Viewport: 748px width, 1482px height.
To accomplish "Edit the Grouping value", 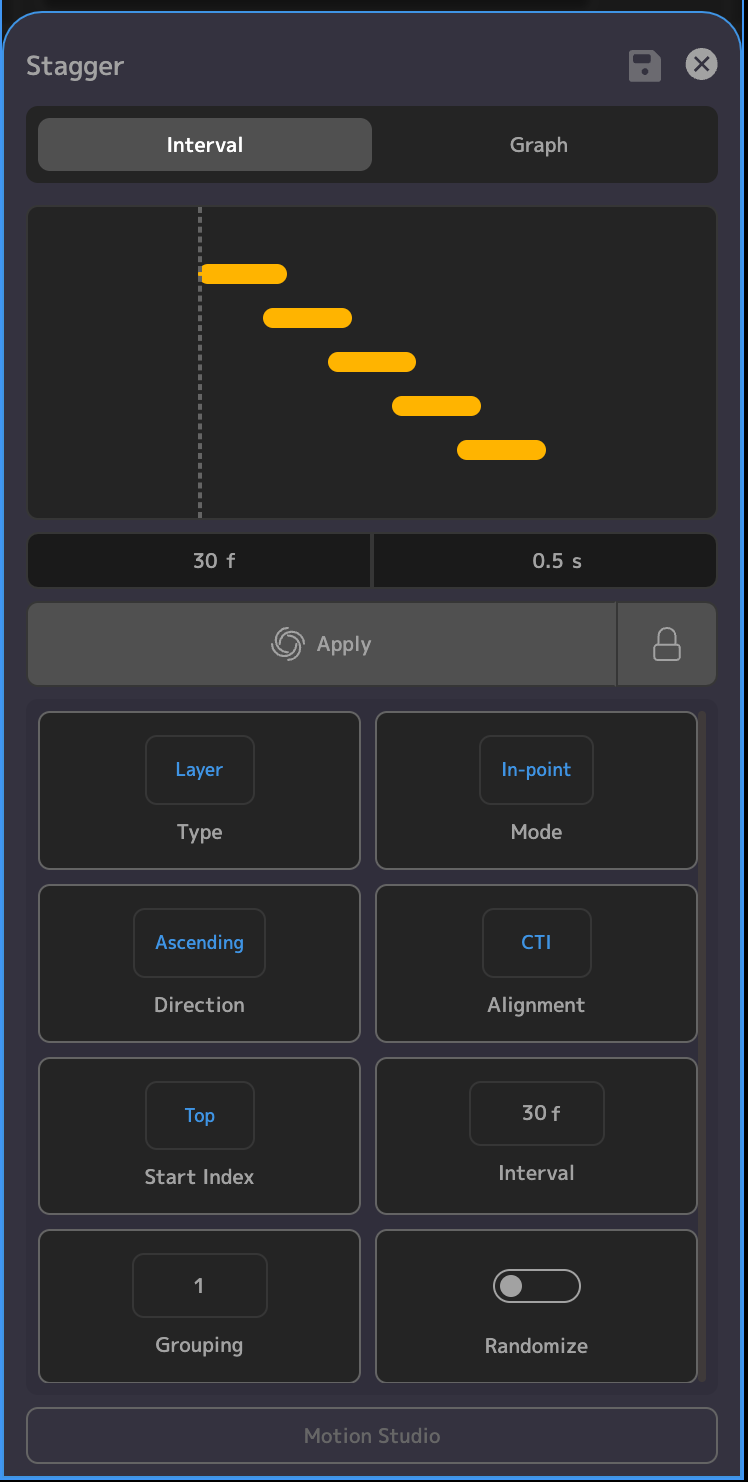I will (x=199, y=1286).
